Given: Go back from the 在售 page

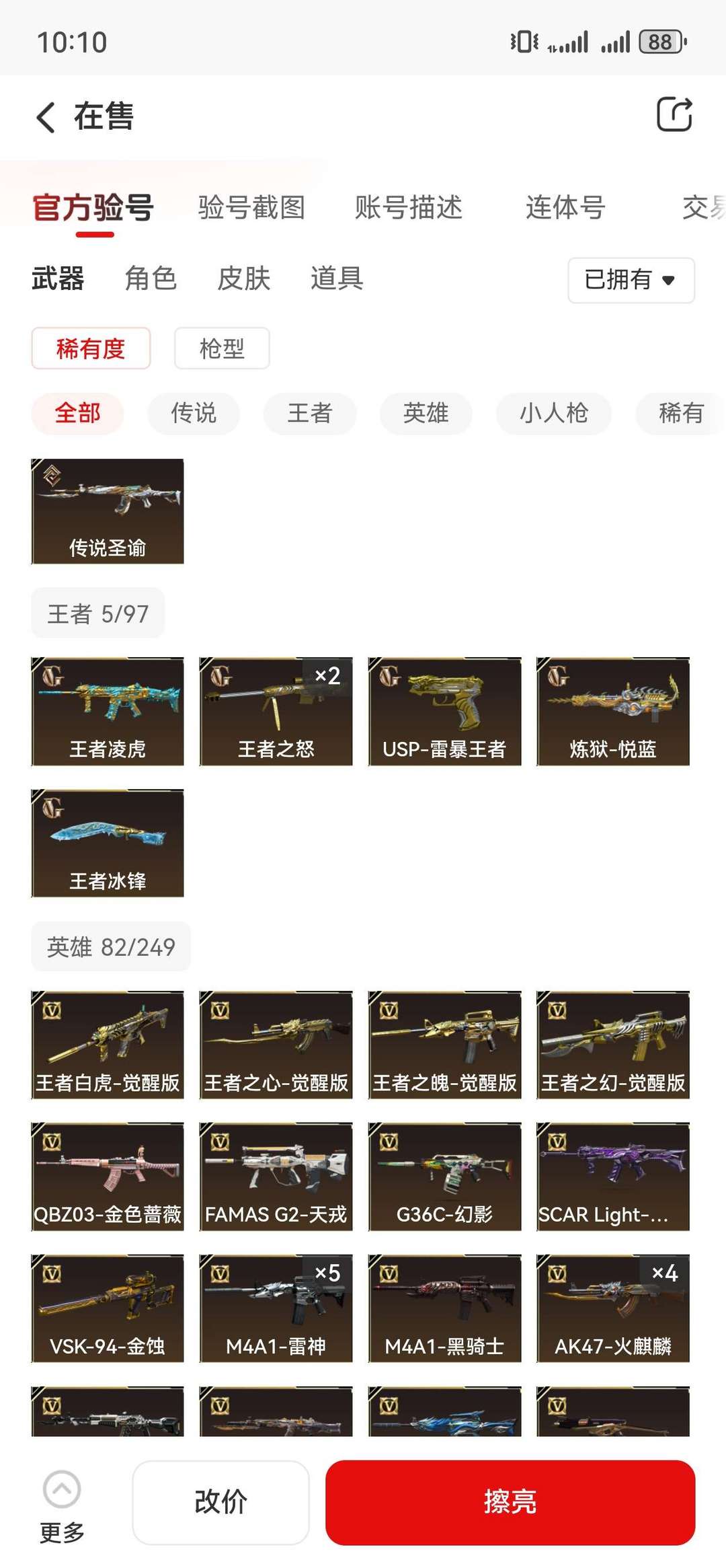Looking at the screenshot, I should click(x=46, y=117).
